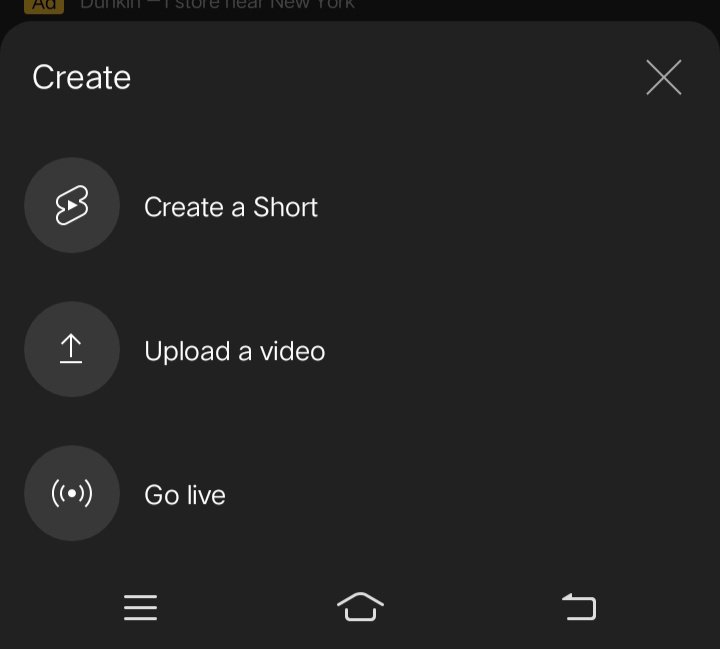Open recent apps from navigation bar

point(140,607)
